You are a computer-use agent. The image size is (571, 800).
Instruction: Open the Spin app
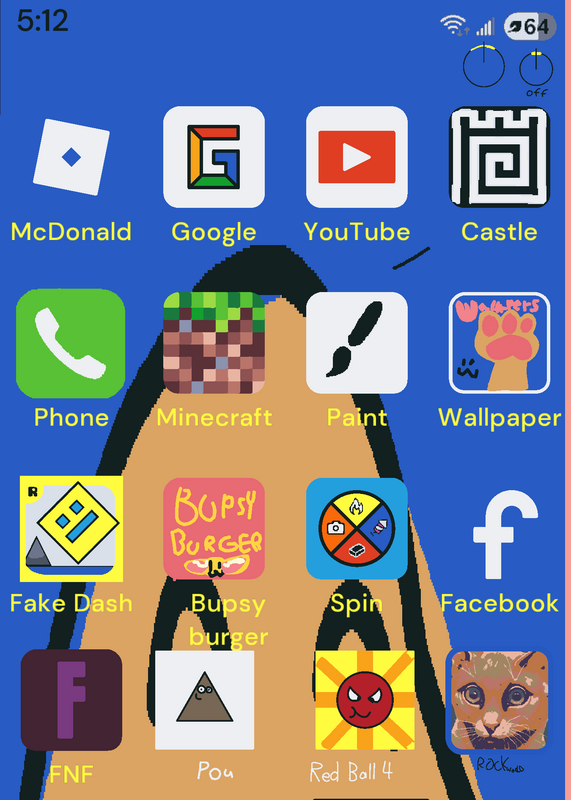click(357, 529)
